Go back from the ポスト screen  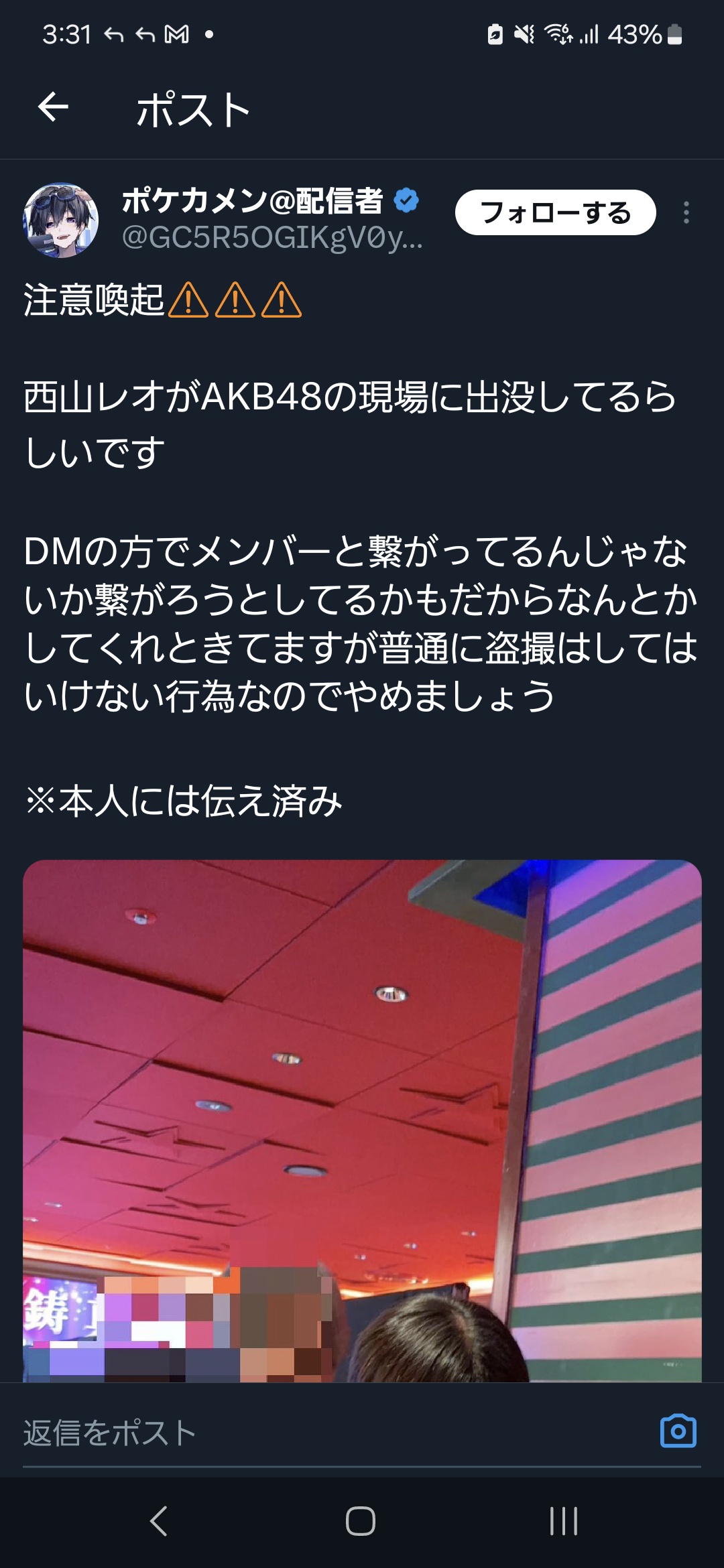click(54, 107)
